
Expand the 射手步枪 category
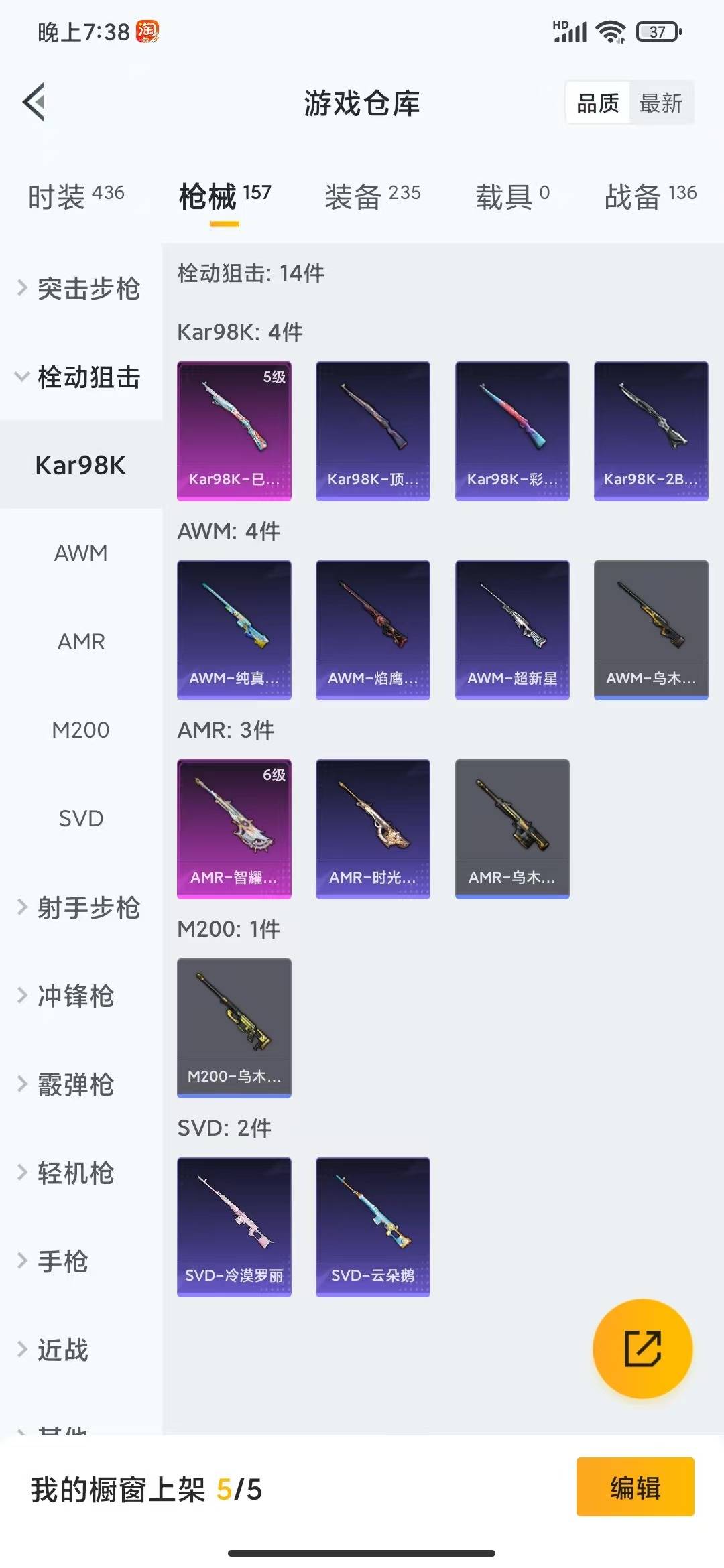coord(80,907)
